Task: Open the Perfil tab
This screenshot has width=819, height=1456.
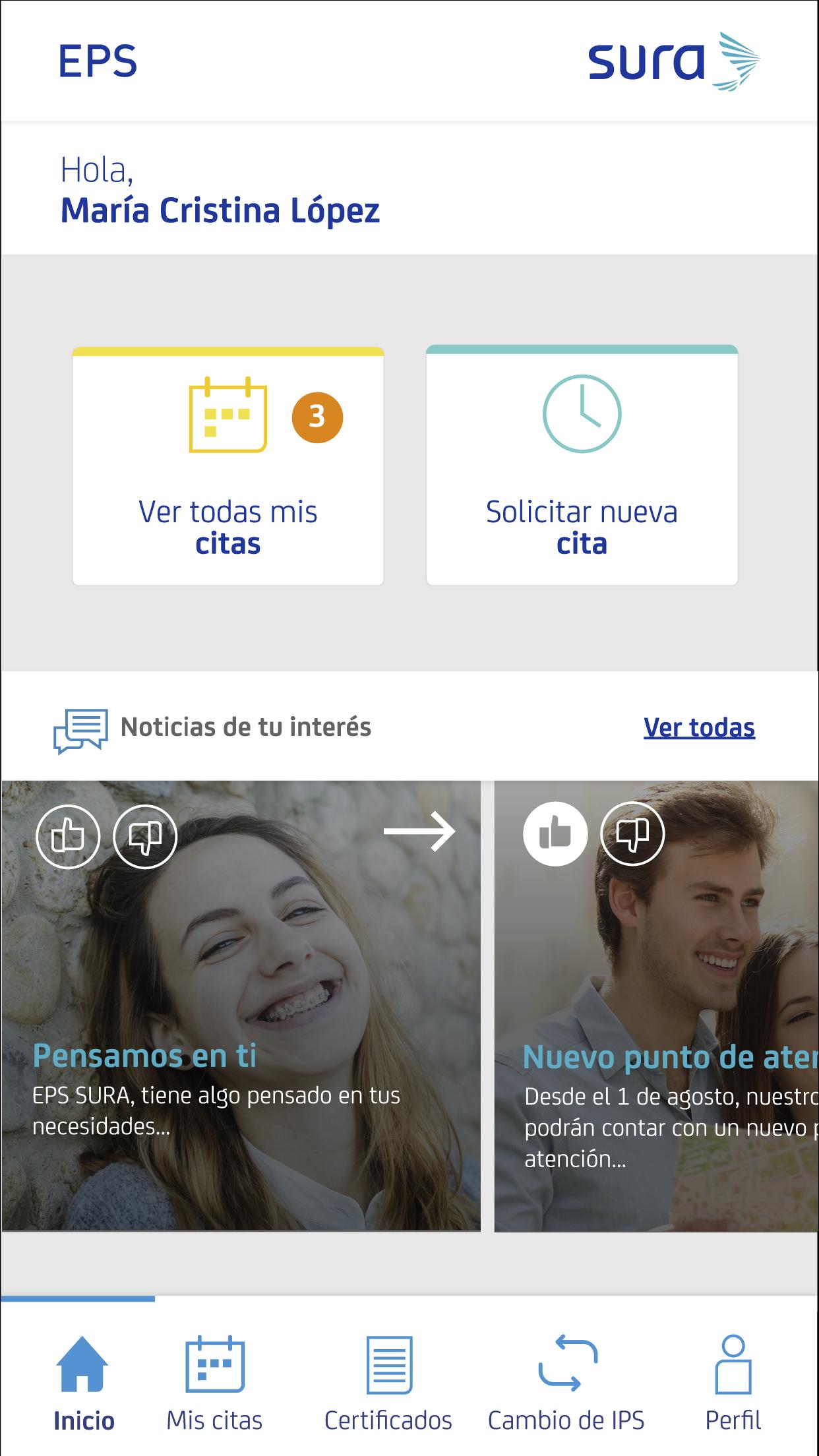Action: (733, 1383)
